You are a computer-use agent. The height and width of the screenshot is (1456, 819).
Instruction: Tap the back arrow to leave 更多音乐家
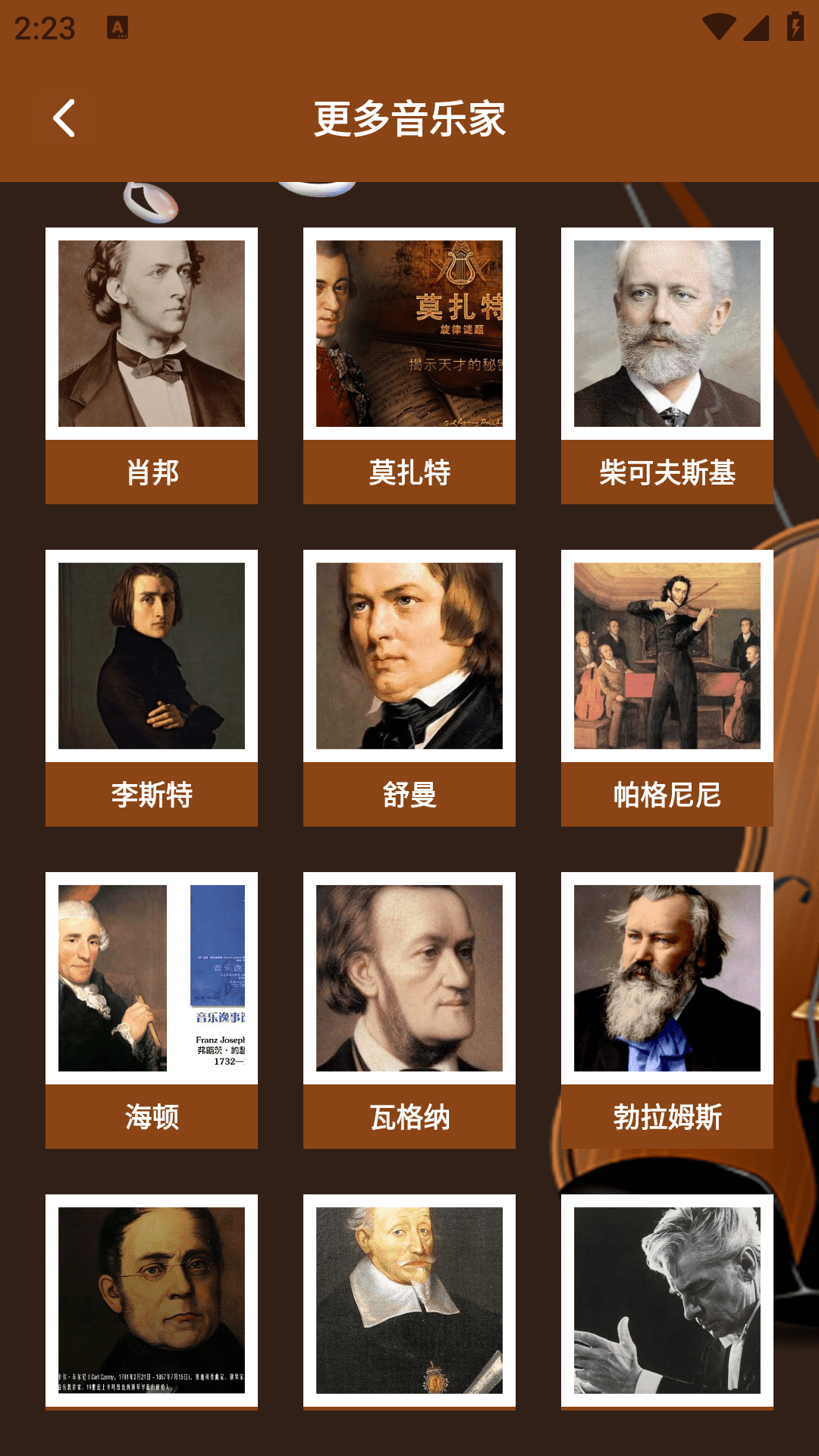coord(64,118)
